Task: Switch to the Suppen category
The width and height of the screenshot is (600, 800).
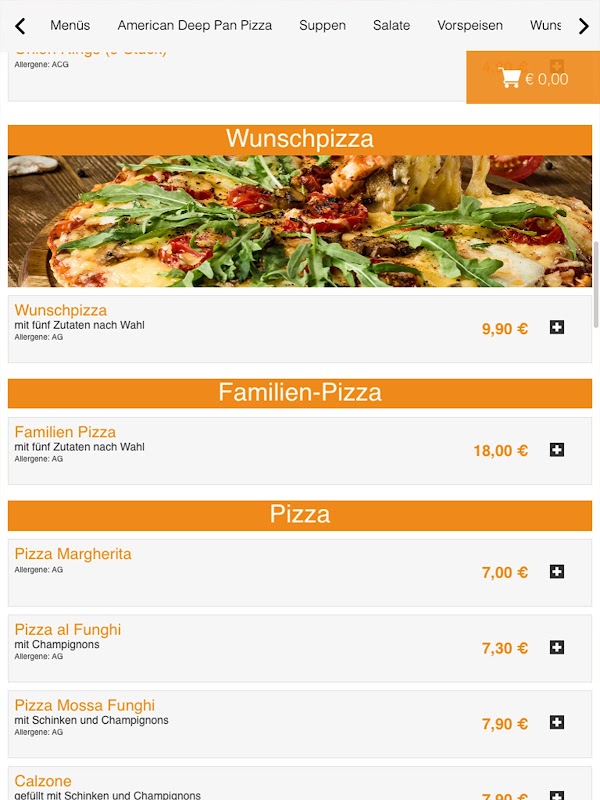Action: [x=322, y=26]
